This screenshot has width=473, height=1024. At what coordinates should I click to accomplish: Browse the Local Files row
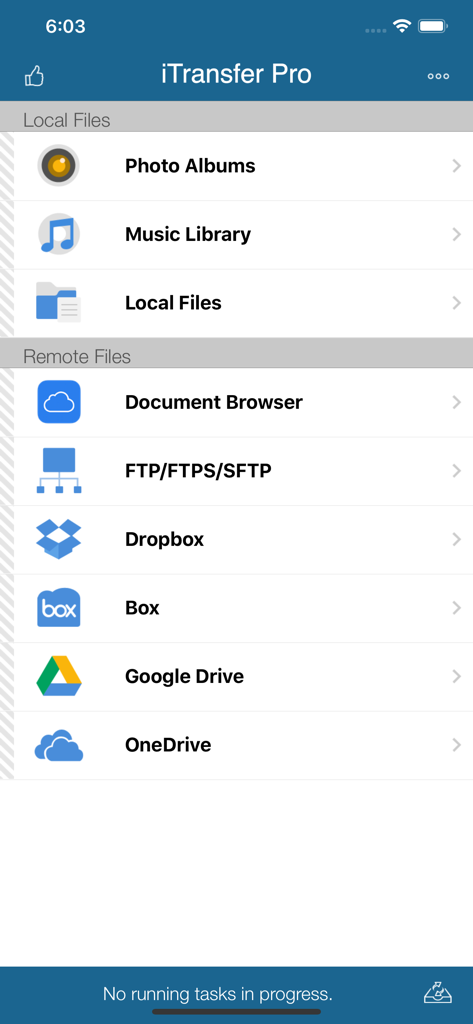236,303
